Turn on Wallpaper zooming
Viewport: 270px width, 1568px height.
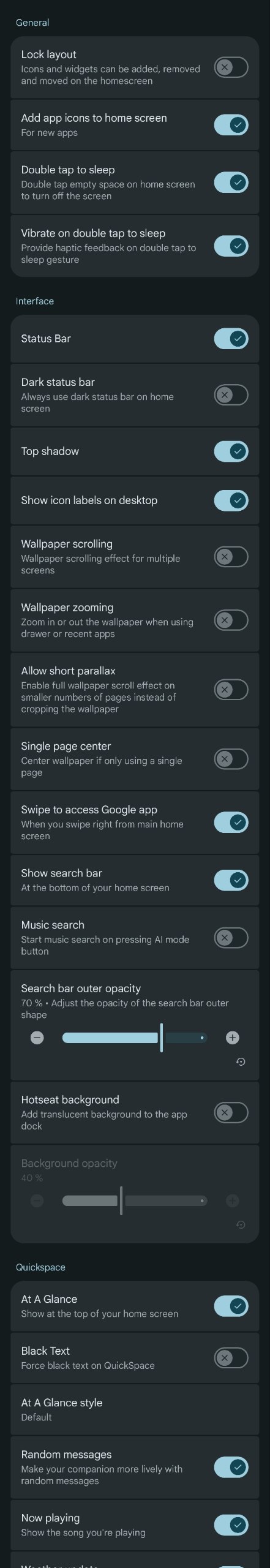click(x=231, y=620)
